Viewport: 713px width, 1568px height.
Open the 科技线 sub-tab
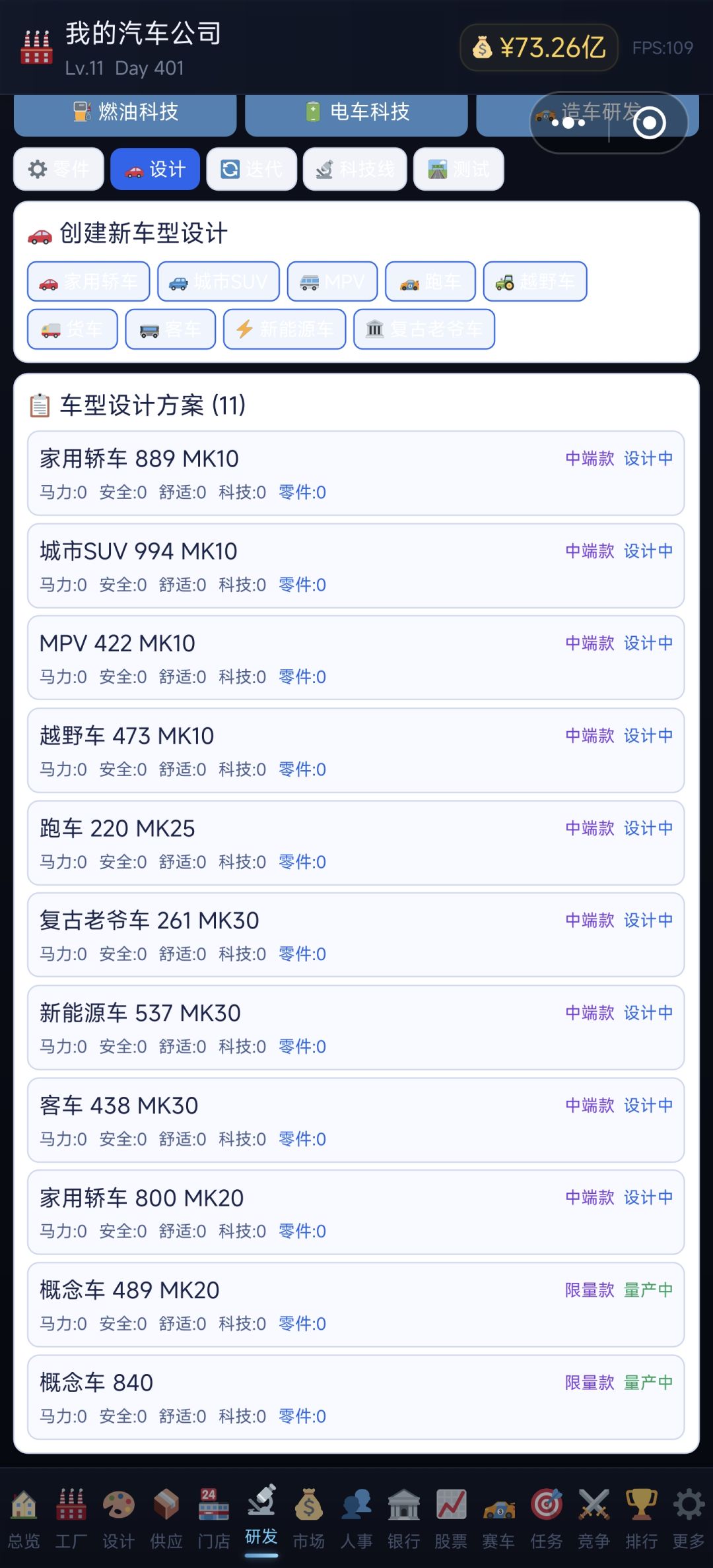point(355,169)
